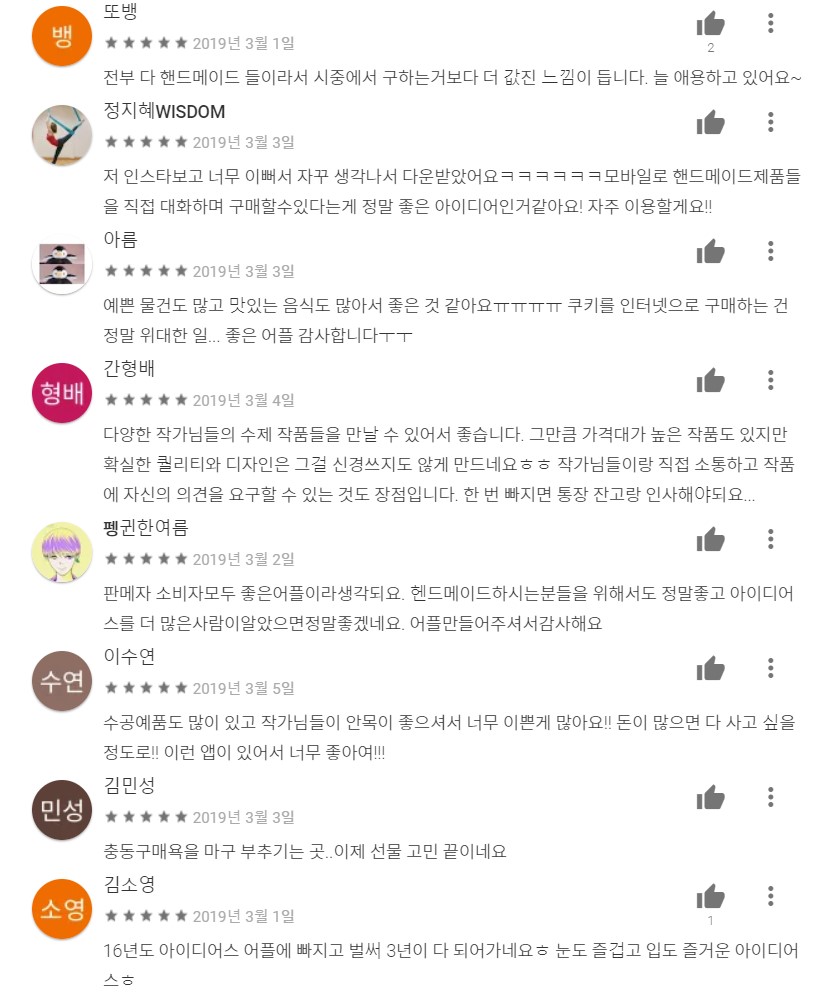Image resolution: width=823 pixels, height=992 pixels.
Task: Thumbs up 펭귄한여름's review
Action: pos(711,540)
